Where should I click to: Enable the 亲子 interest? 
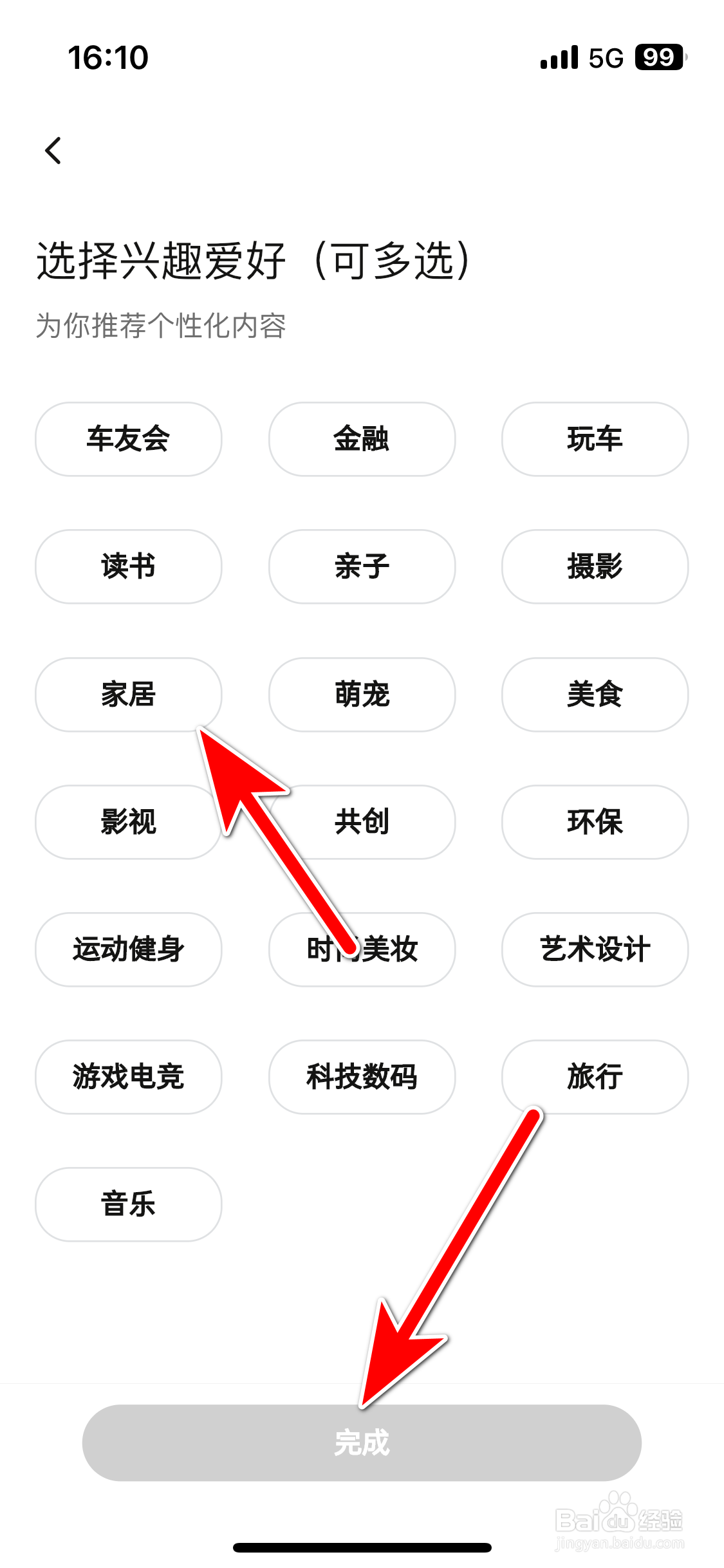(x=362, y=566)
